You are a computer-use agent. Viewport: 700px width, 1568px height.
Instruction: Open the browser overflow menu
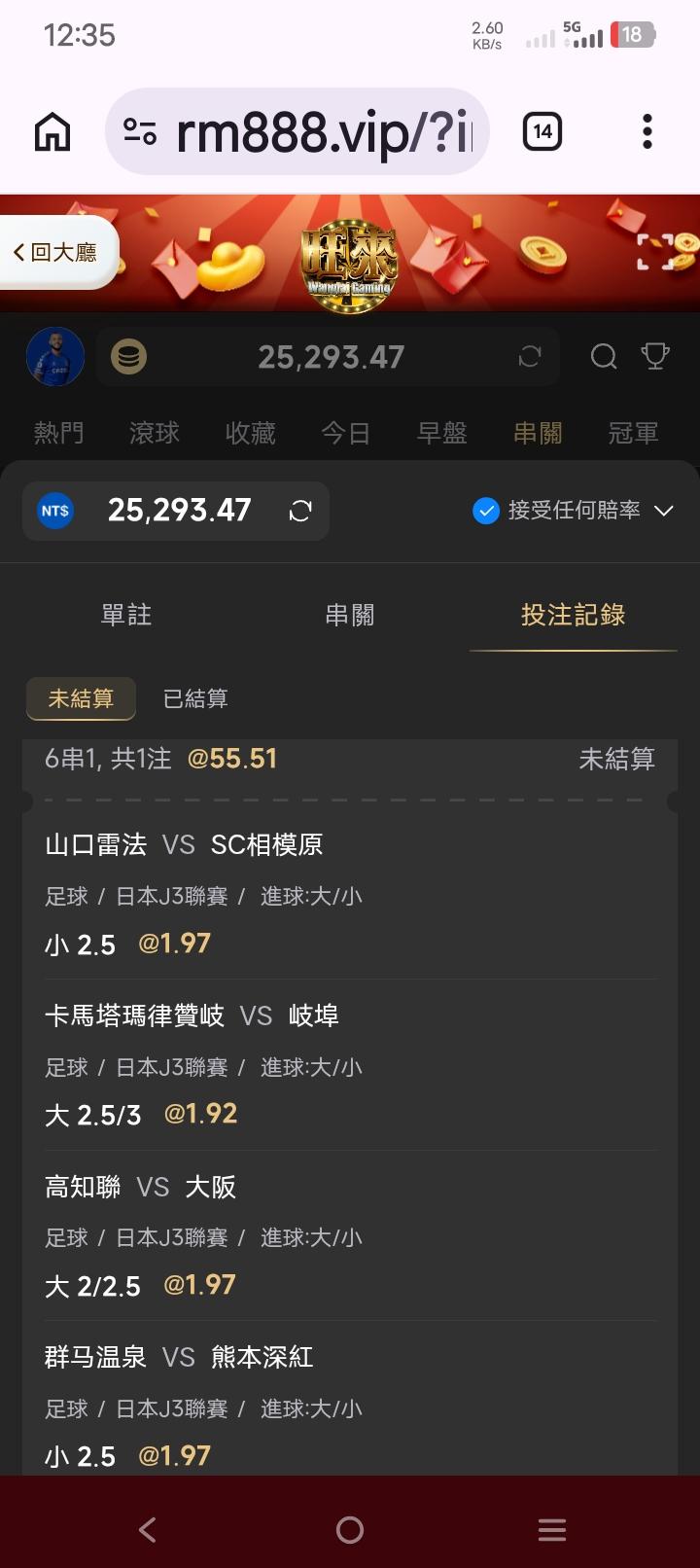click(x=647, y=131)
